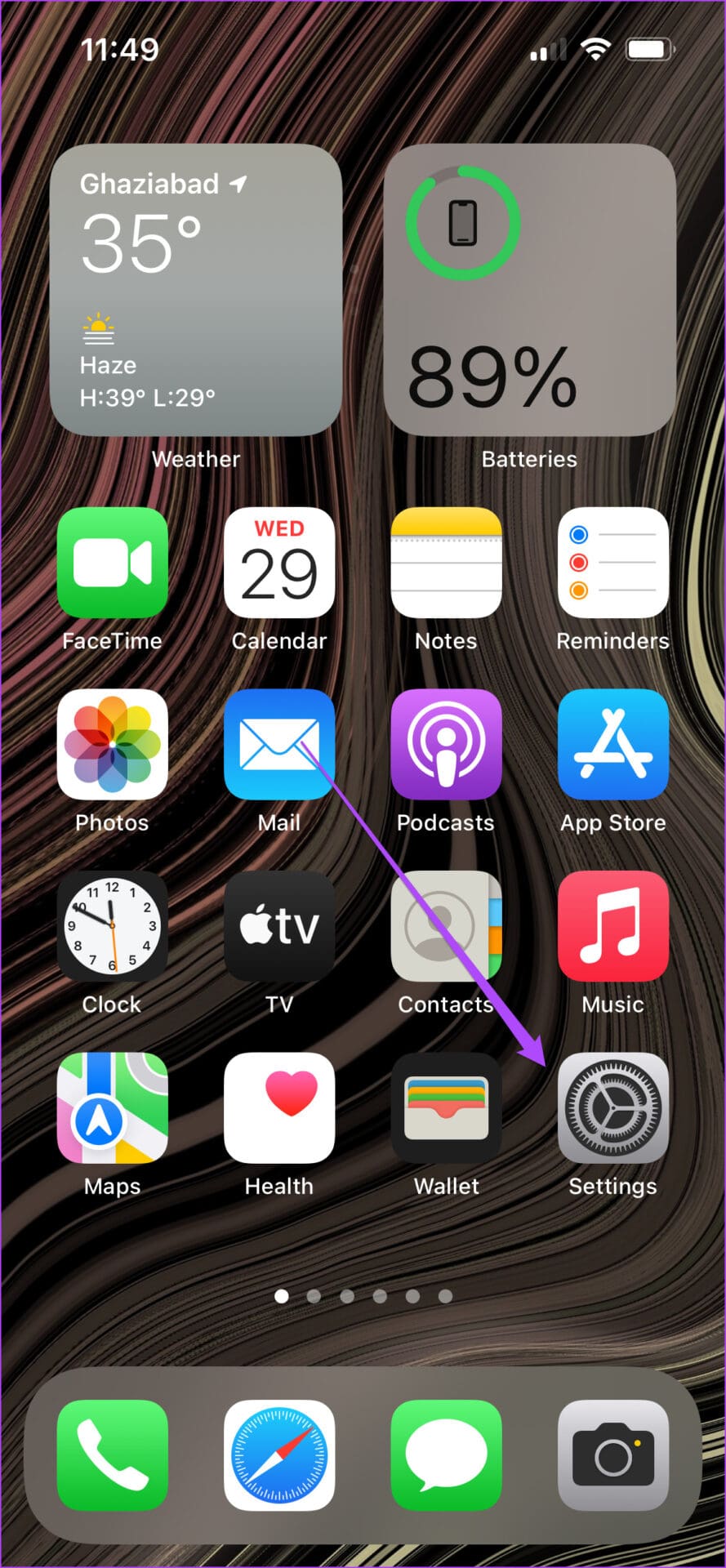Screen dimensions: 726x1568
Task: Launch the Reminders app
Action: (612, 563)
